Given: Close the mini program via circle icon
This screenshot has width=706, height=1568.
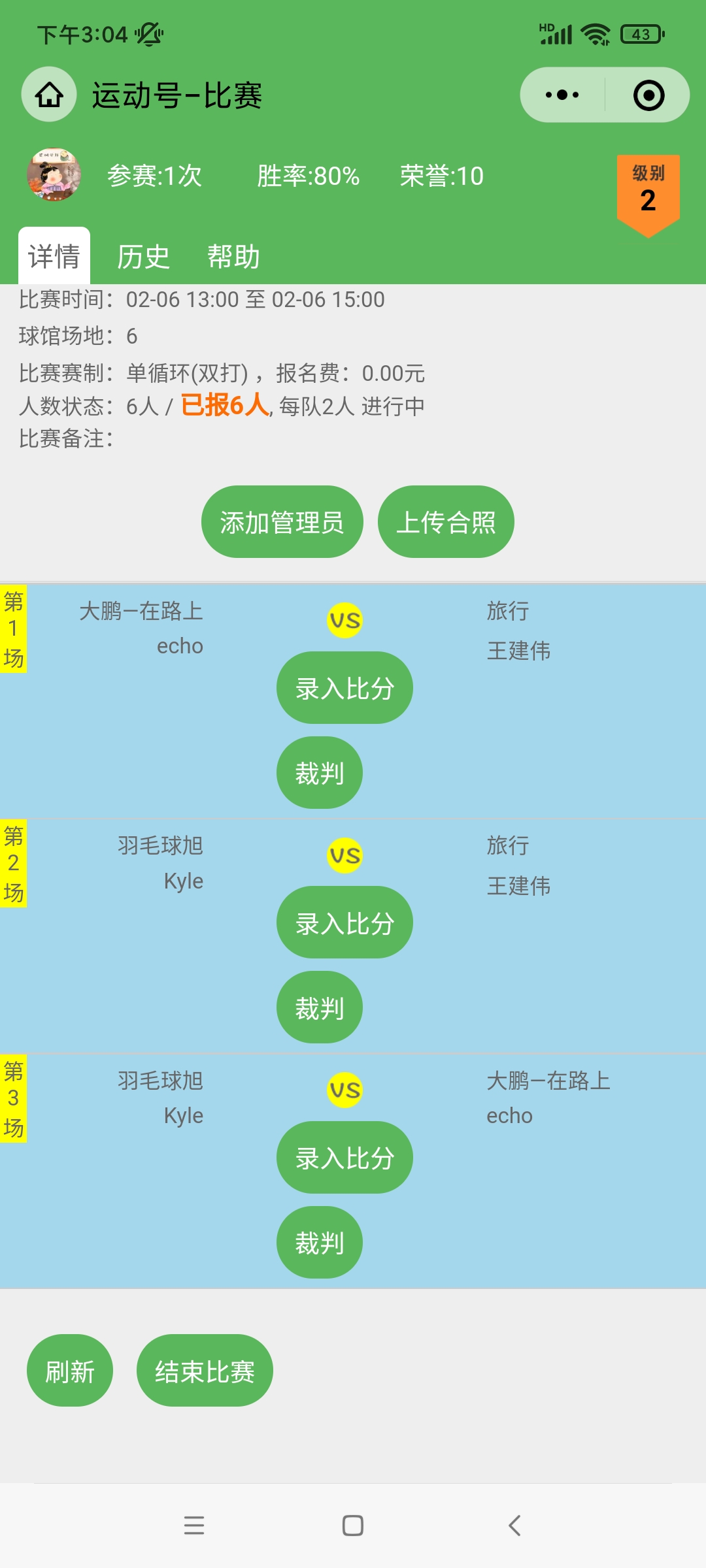Looking at the screenshot, I should coord(648,95).
